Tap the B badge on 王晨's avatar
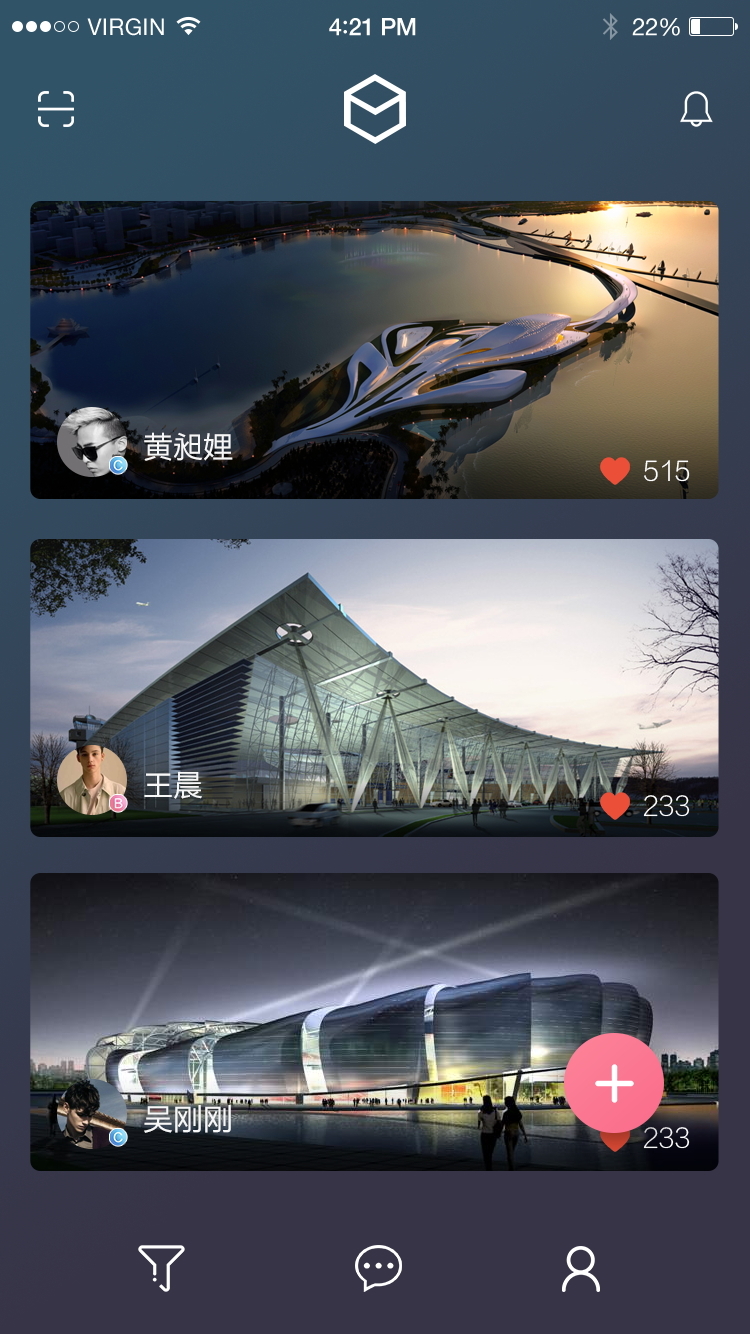Image resolution: width=750 pixels, height=1334 pixels. pos(115,800)
